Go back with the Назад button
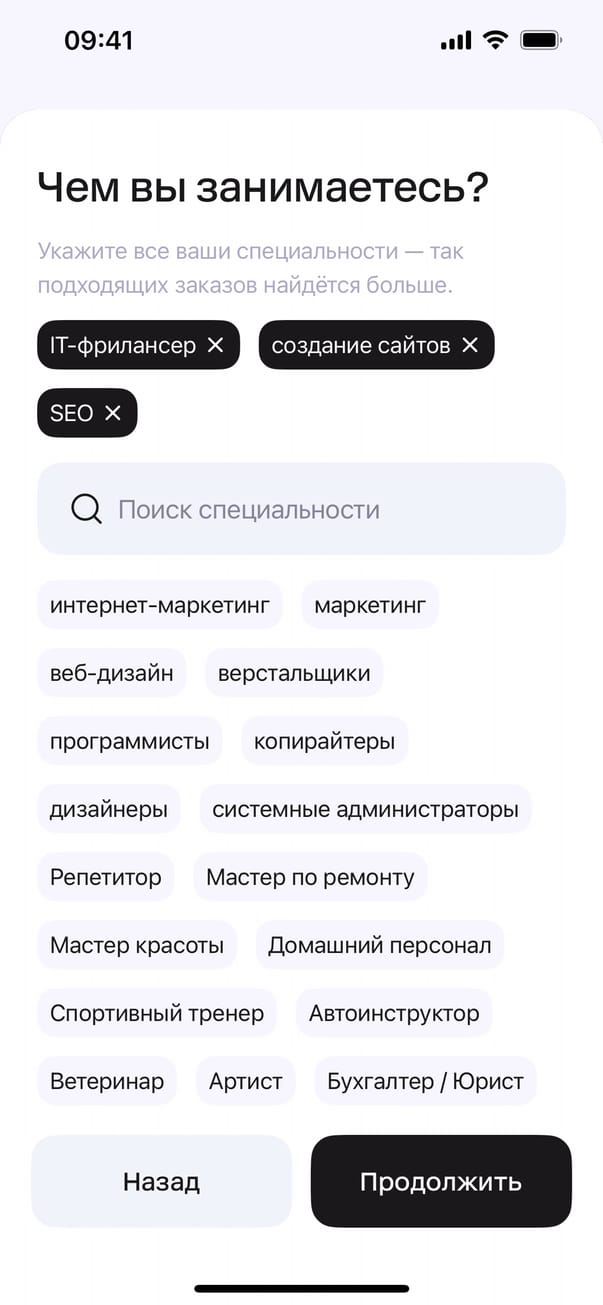This screenshot has height=1305, width=603. coord(161,1181)
